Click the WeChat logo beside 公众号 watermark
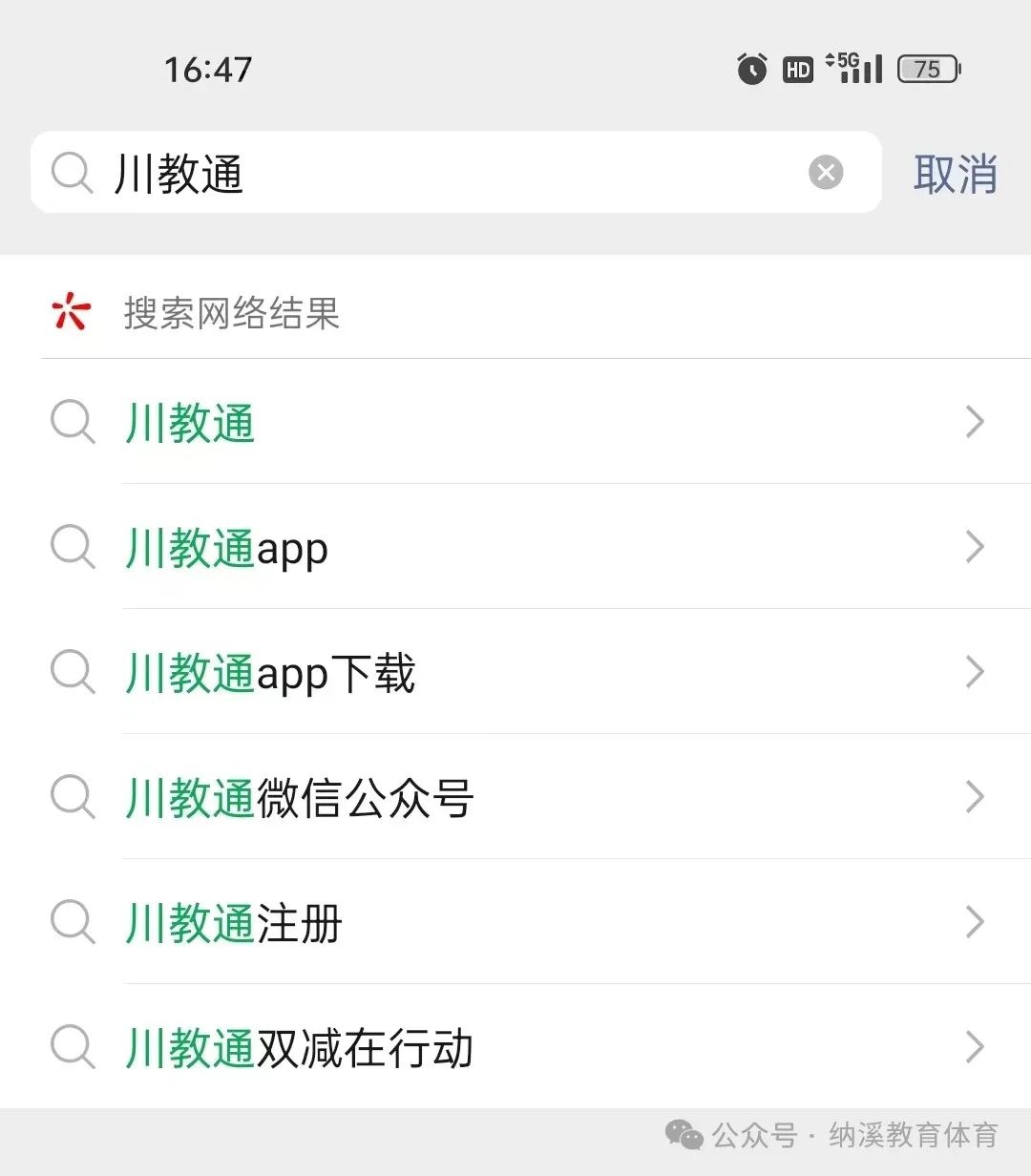 [682, 1138]
